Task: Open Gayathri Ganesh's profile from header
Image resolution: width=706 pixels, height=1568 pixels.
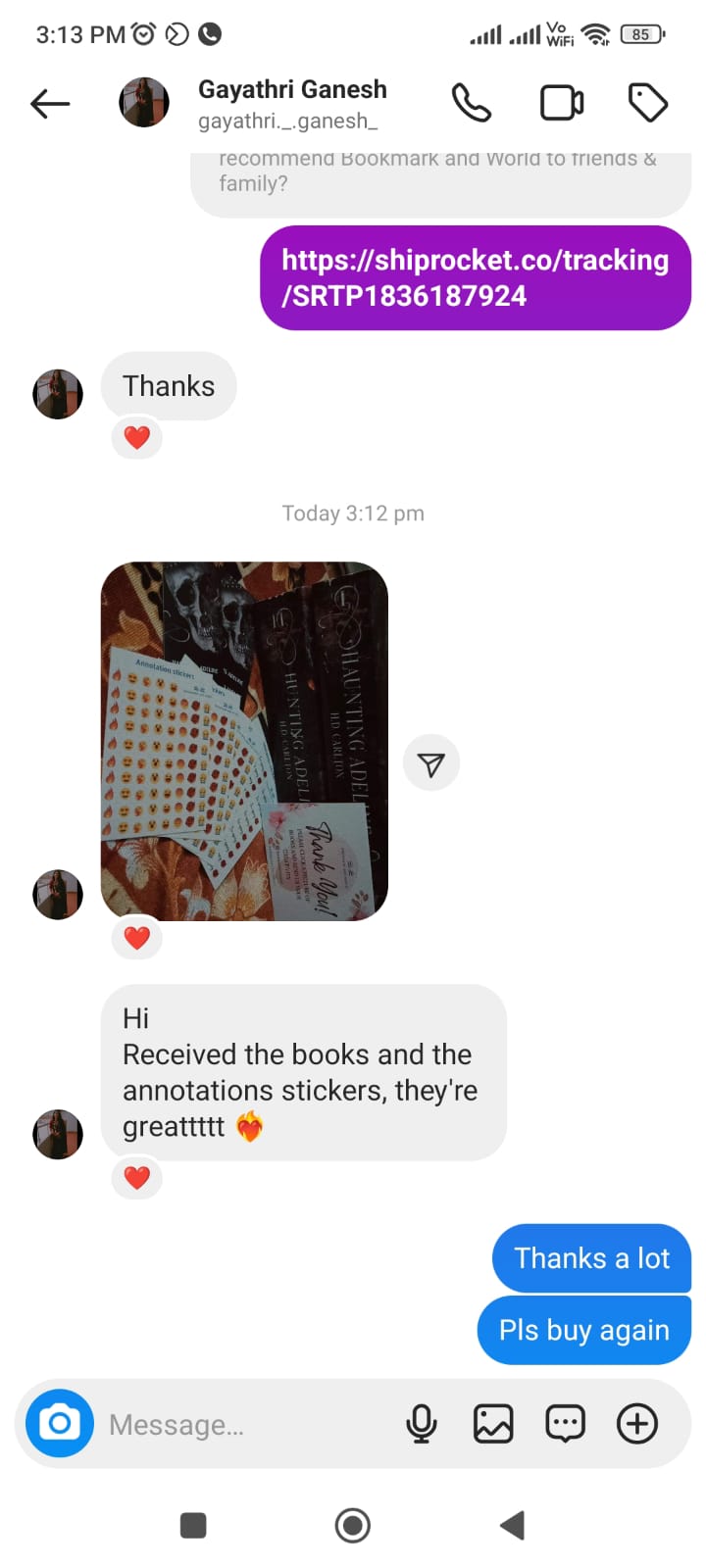Action: 291,103
